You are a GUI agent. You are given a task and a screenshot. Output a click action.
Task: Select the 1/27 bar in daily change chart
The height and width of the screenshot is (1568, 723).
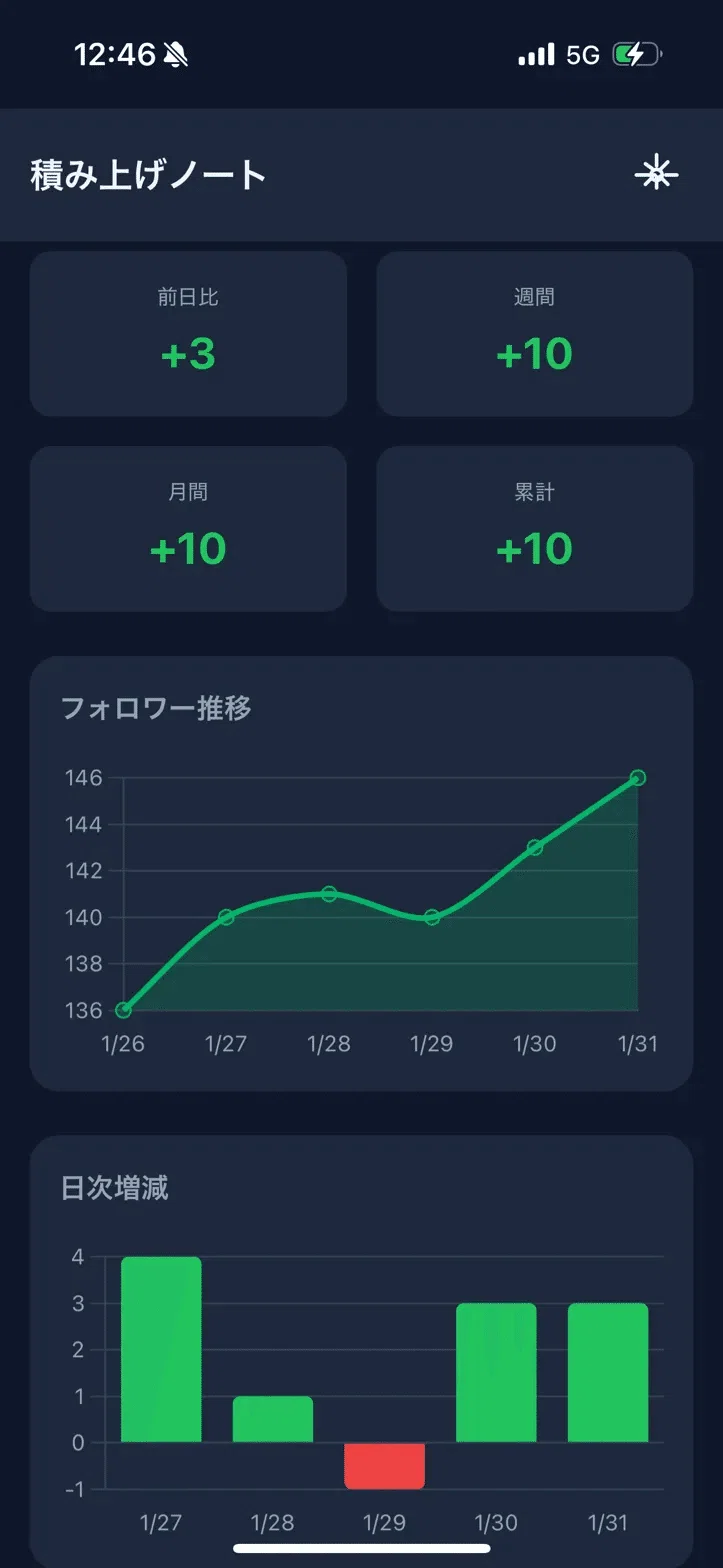pos(161,1350)
